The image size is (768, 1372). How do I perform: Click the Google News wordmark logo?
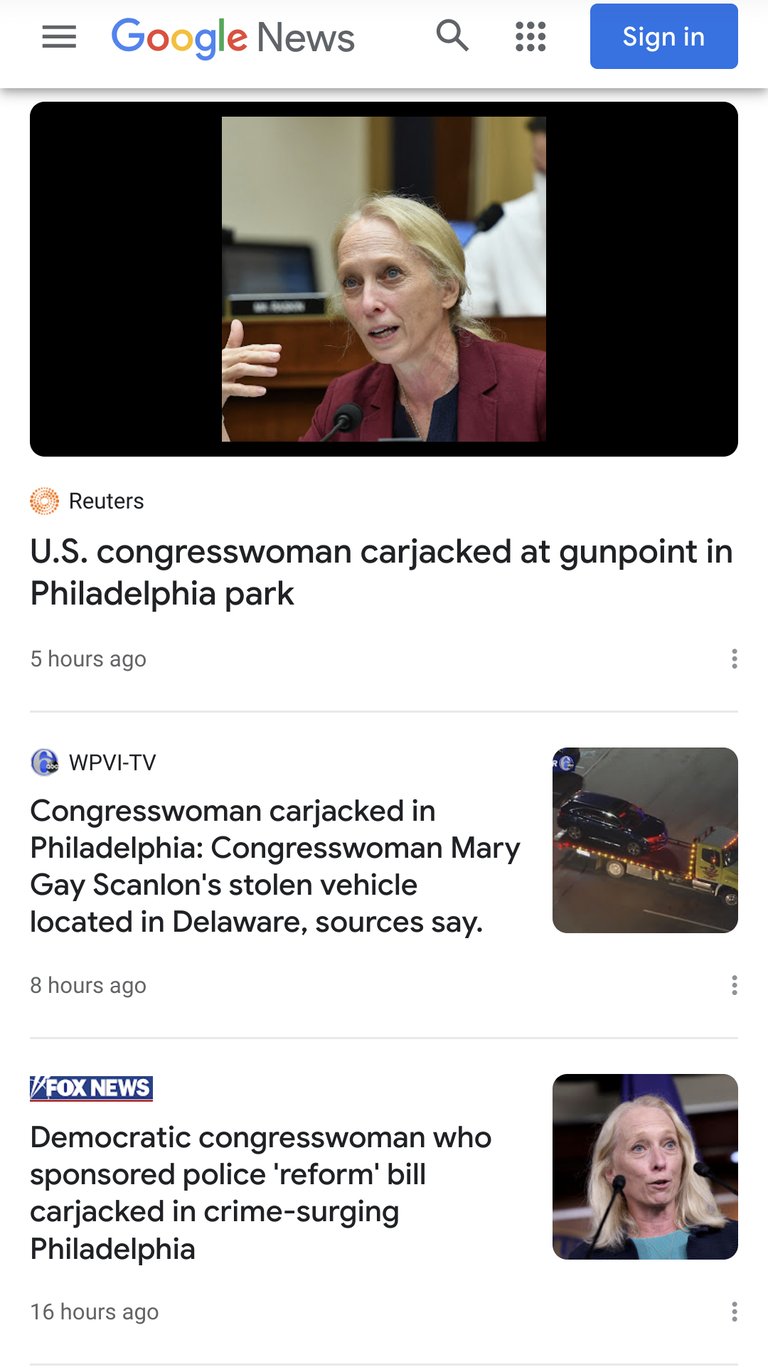(x=233, y=36)
